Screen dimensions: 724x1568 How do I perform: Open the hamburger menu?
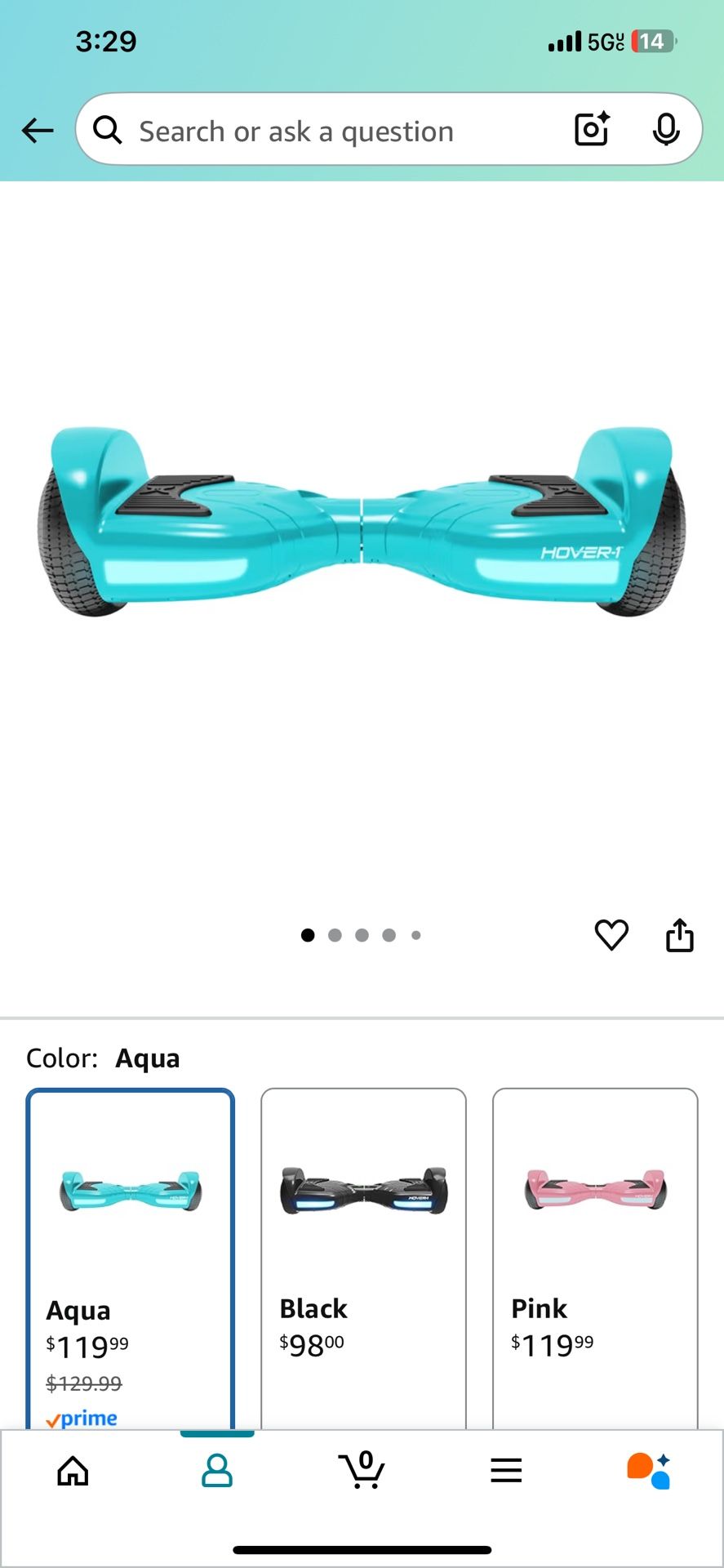[x=506, y=1470]
